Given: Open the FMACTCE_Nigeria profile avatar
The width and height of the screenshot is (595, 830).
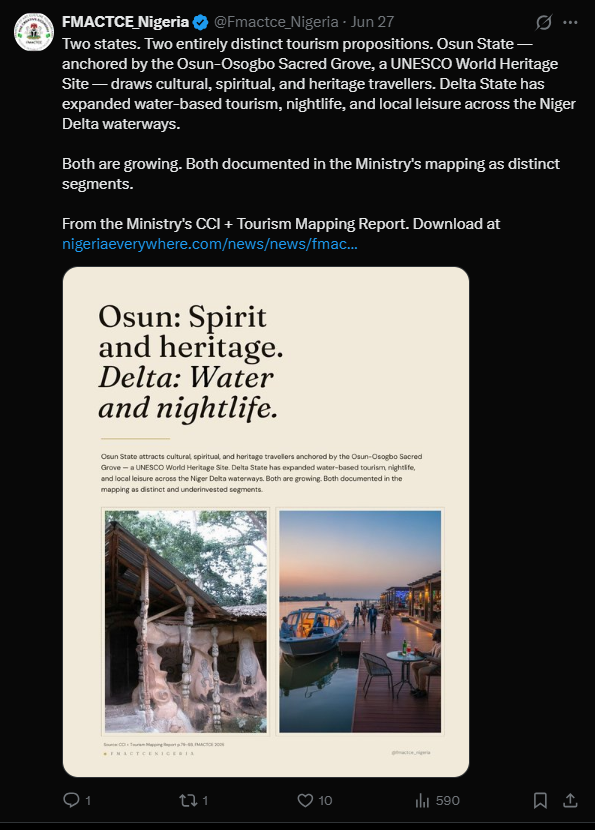Looking at the screenshot, I should point(34,32).
